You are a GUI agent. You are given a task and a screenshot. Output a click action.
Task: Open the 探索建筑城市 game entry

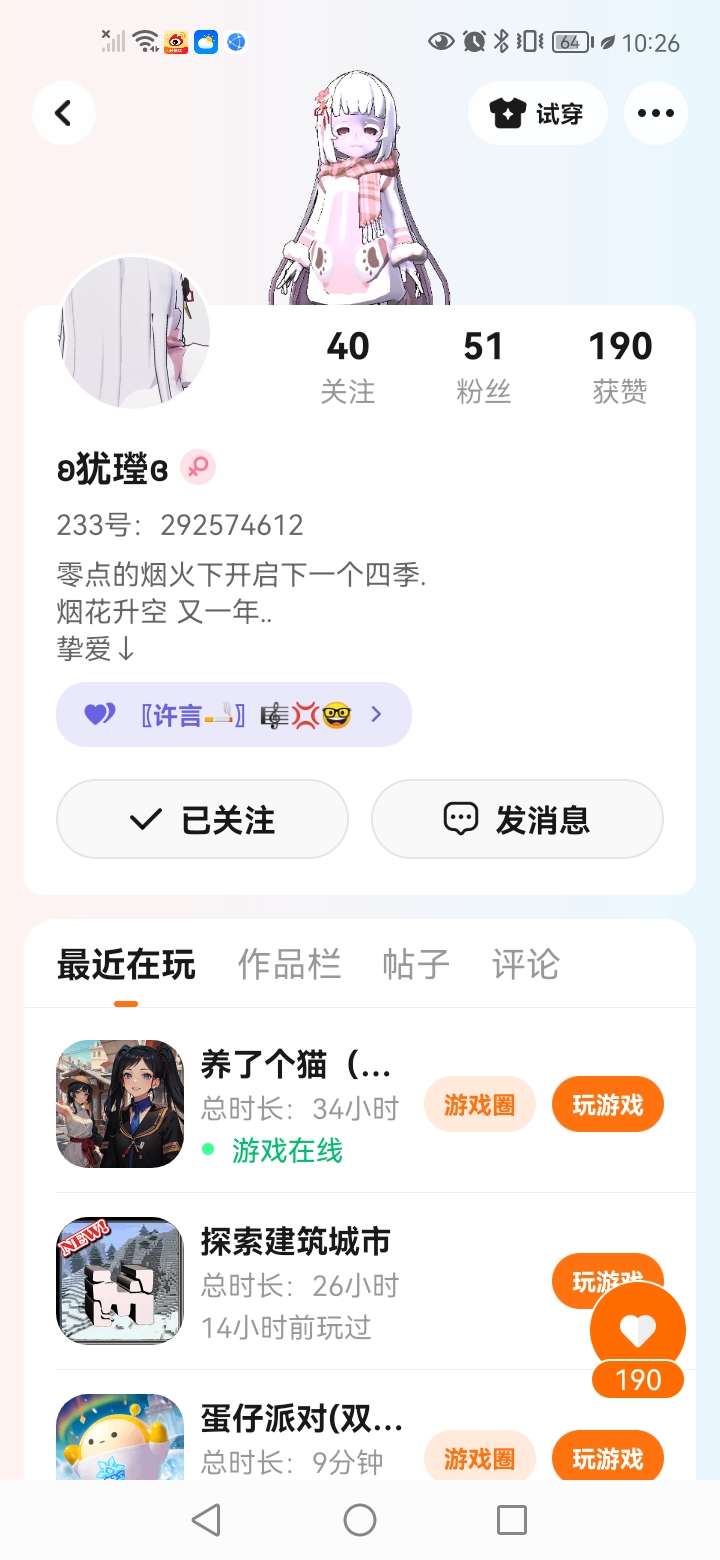[360, 1281]
